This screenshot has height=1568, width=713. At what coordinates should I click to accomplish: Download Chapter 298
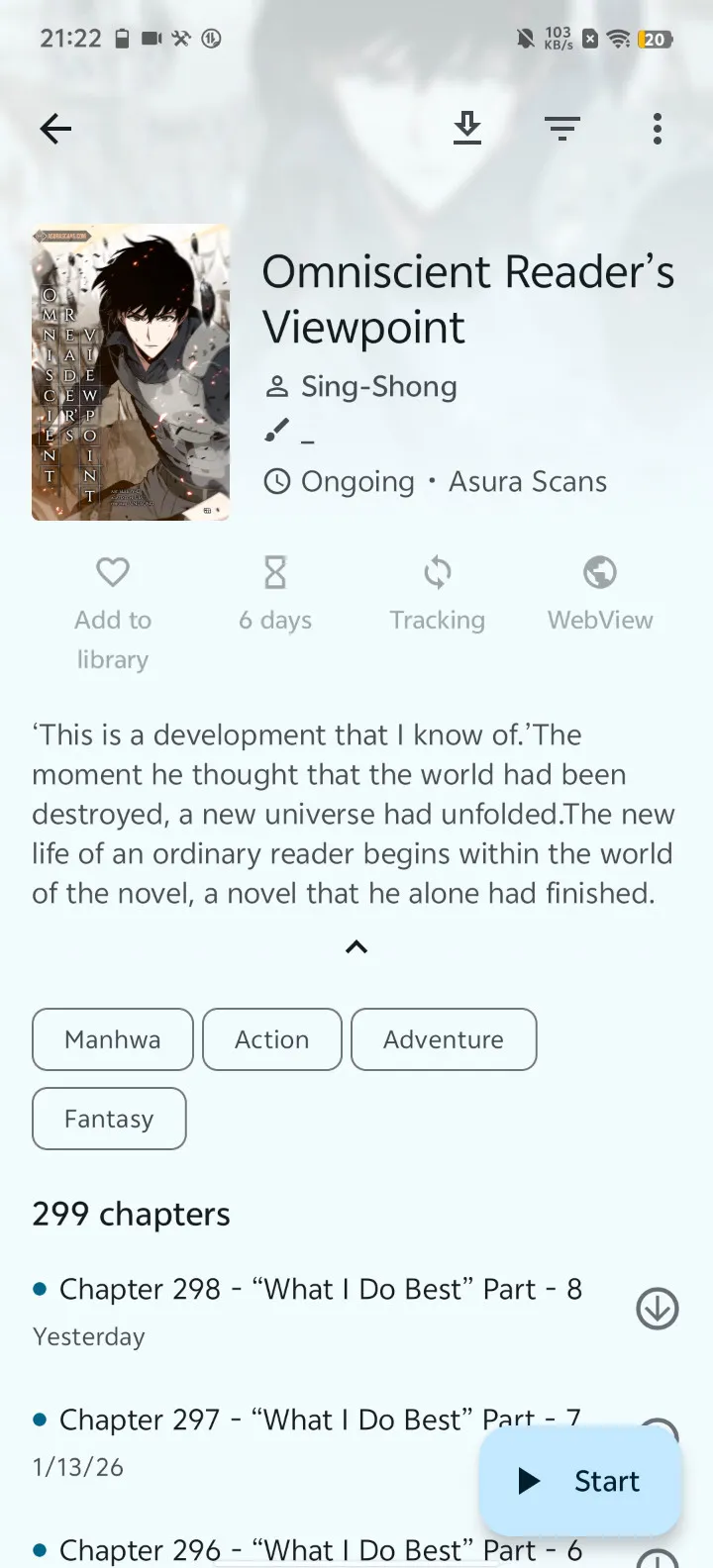(657, 1309)
